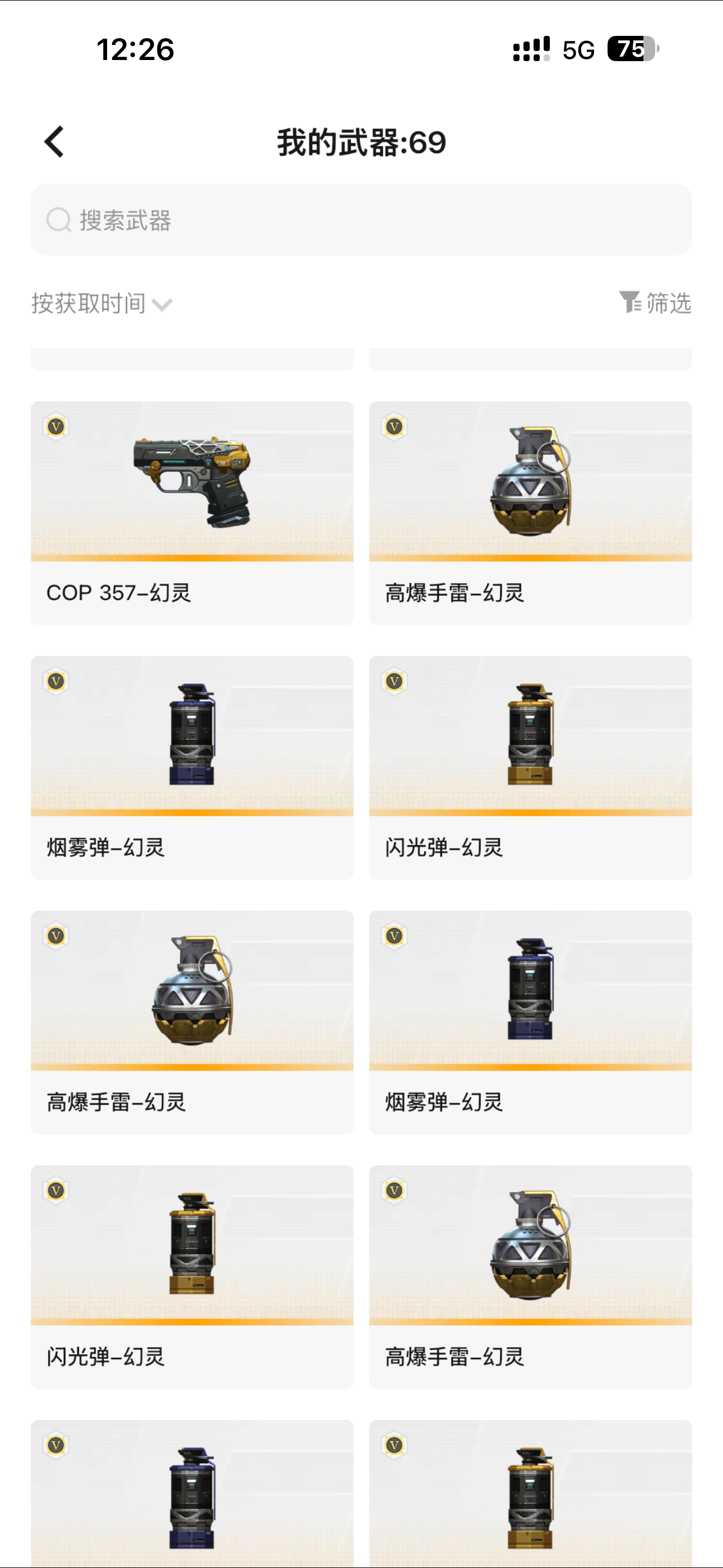
Task: Tap the 搜索武器 search field
Action: (361, 220)
